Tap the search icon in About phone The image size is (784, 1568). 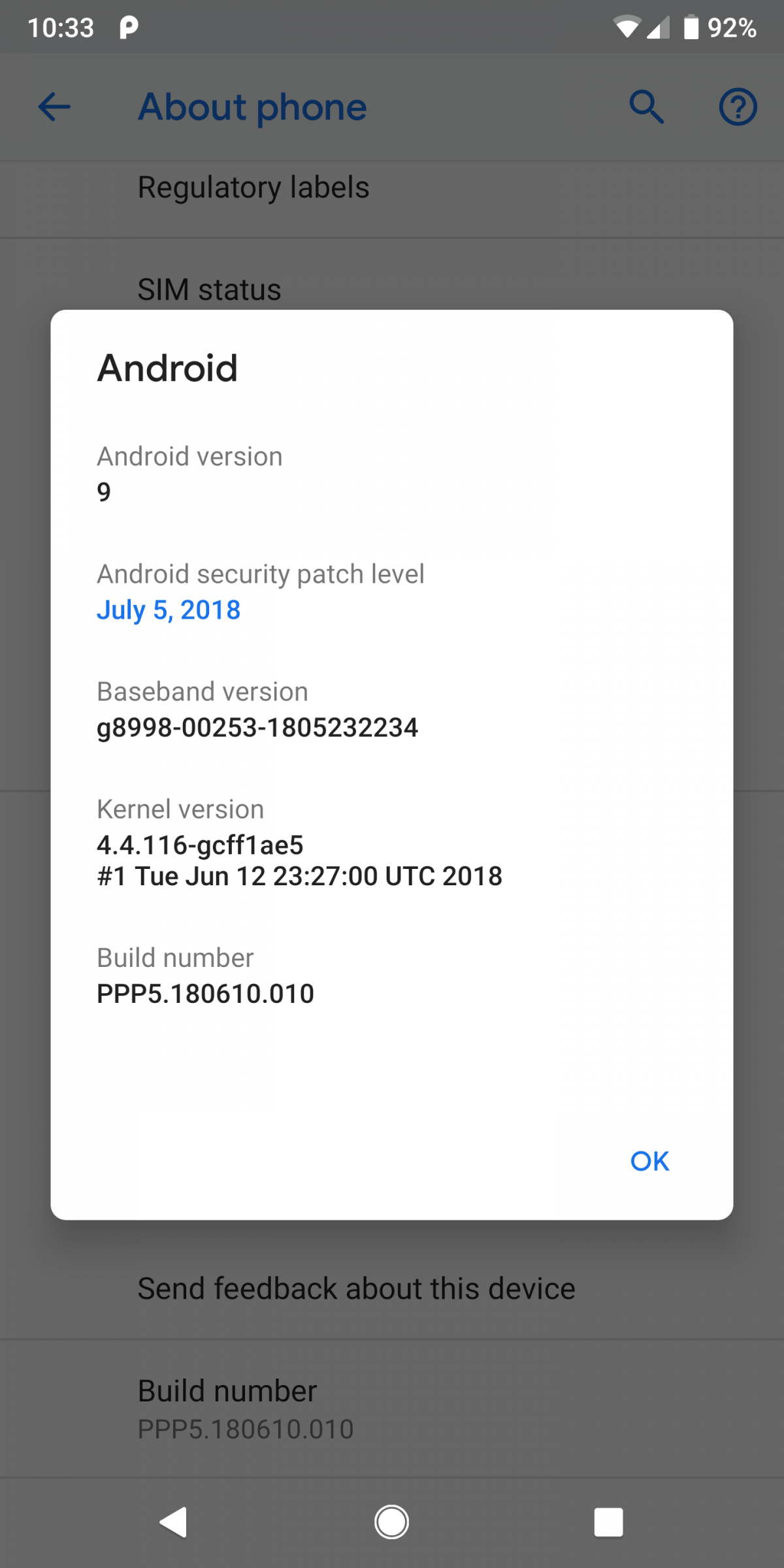645,106
